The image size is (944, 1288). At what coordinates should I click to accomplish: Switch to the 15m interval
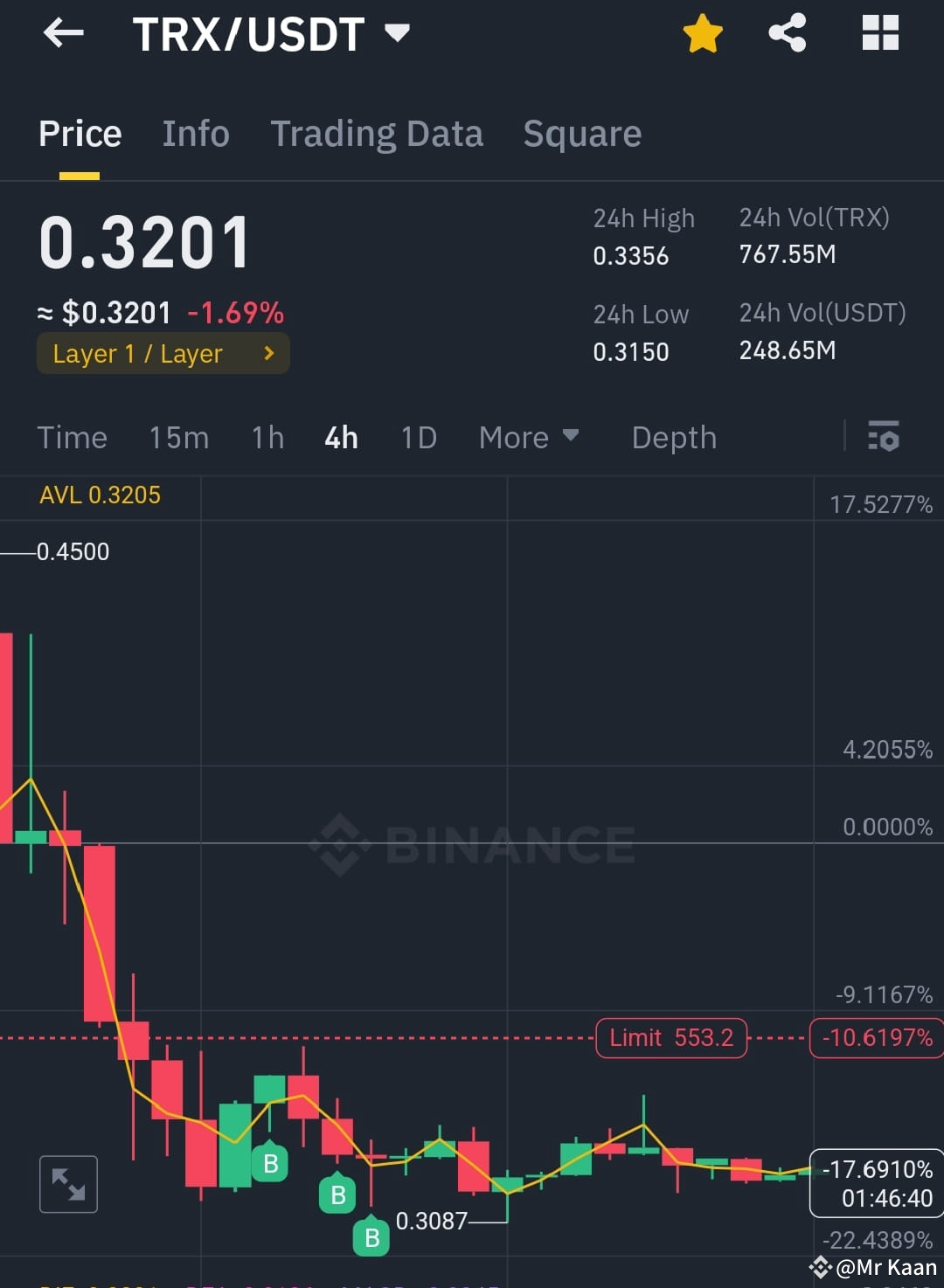[178, 437]
